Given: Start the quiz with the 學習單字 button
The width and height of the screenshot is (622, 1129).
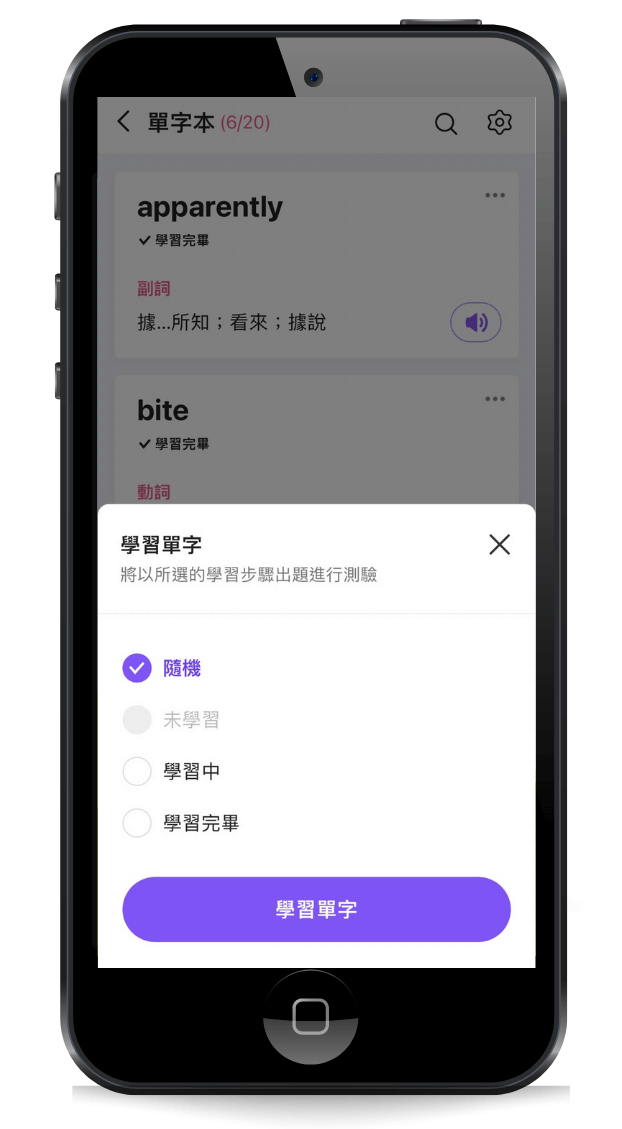Looking at the screenshot, I should (x=316, y=909).
